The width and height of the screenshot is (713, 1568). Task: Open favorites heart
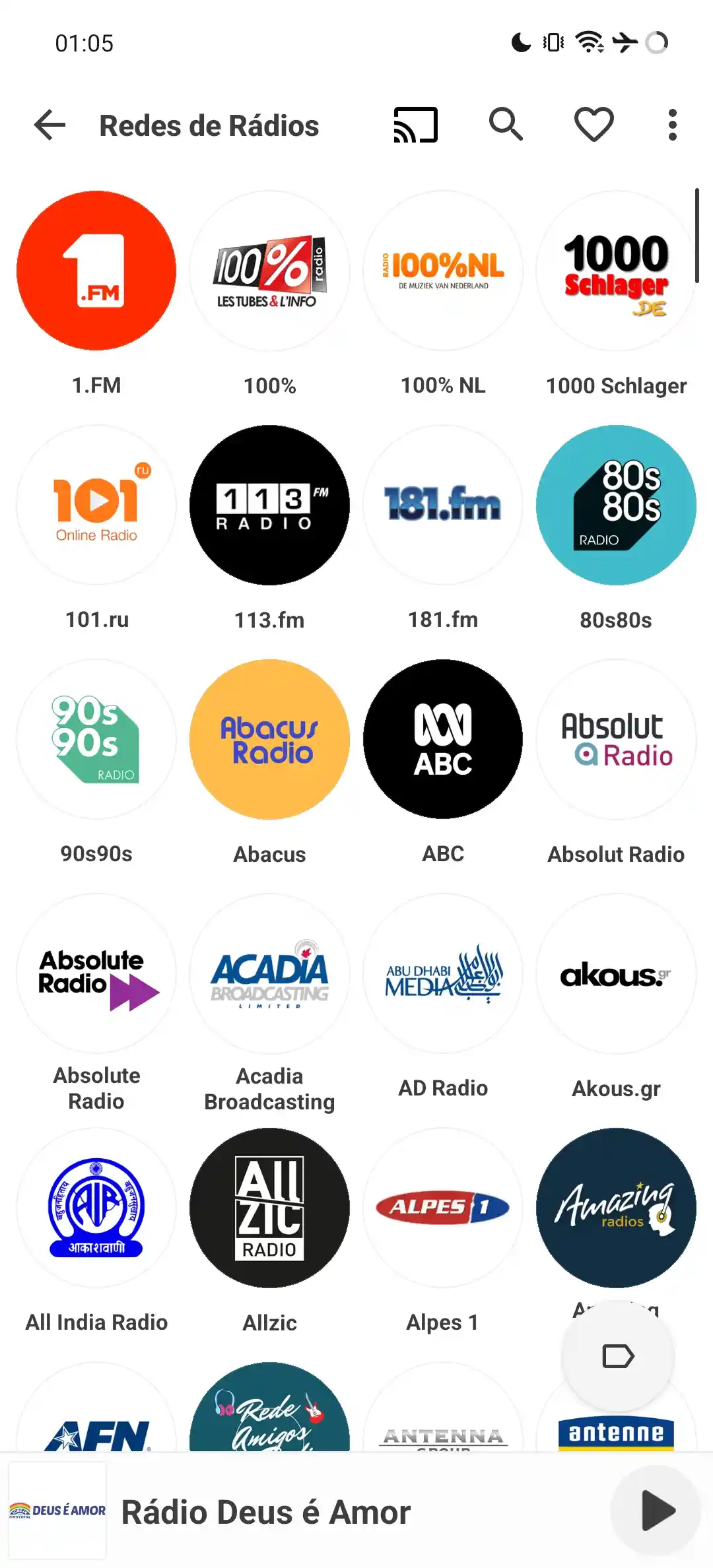[x=594, y=125]
